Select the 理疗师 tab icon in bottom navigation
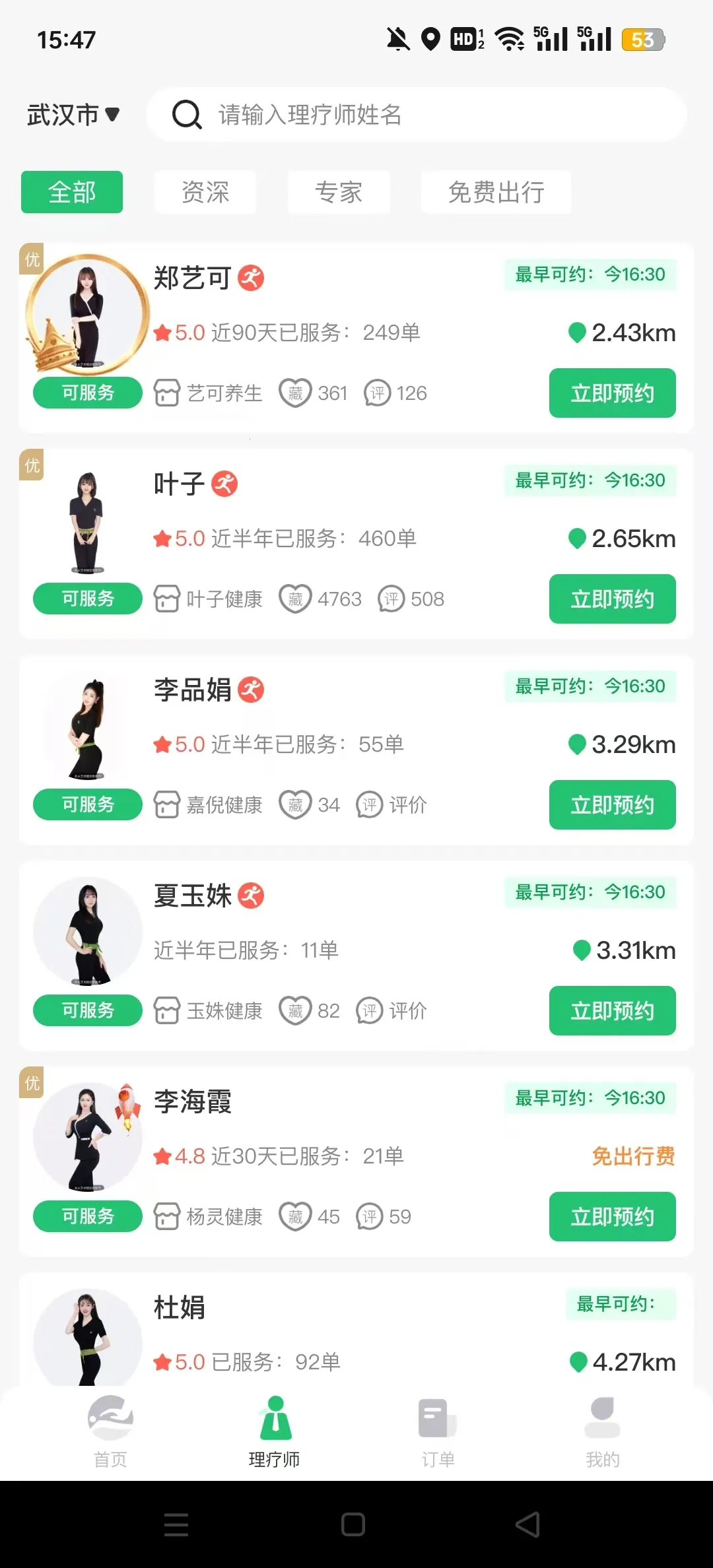This screenshot has width=713, height=1568. pyautogui.click(x=275, y=1418)
